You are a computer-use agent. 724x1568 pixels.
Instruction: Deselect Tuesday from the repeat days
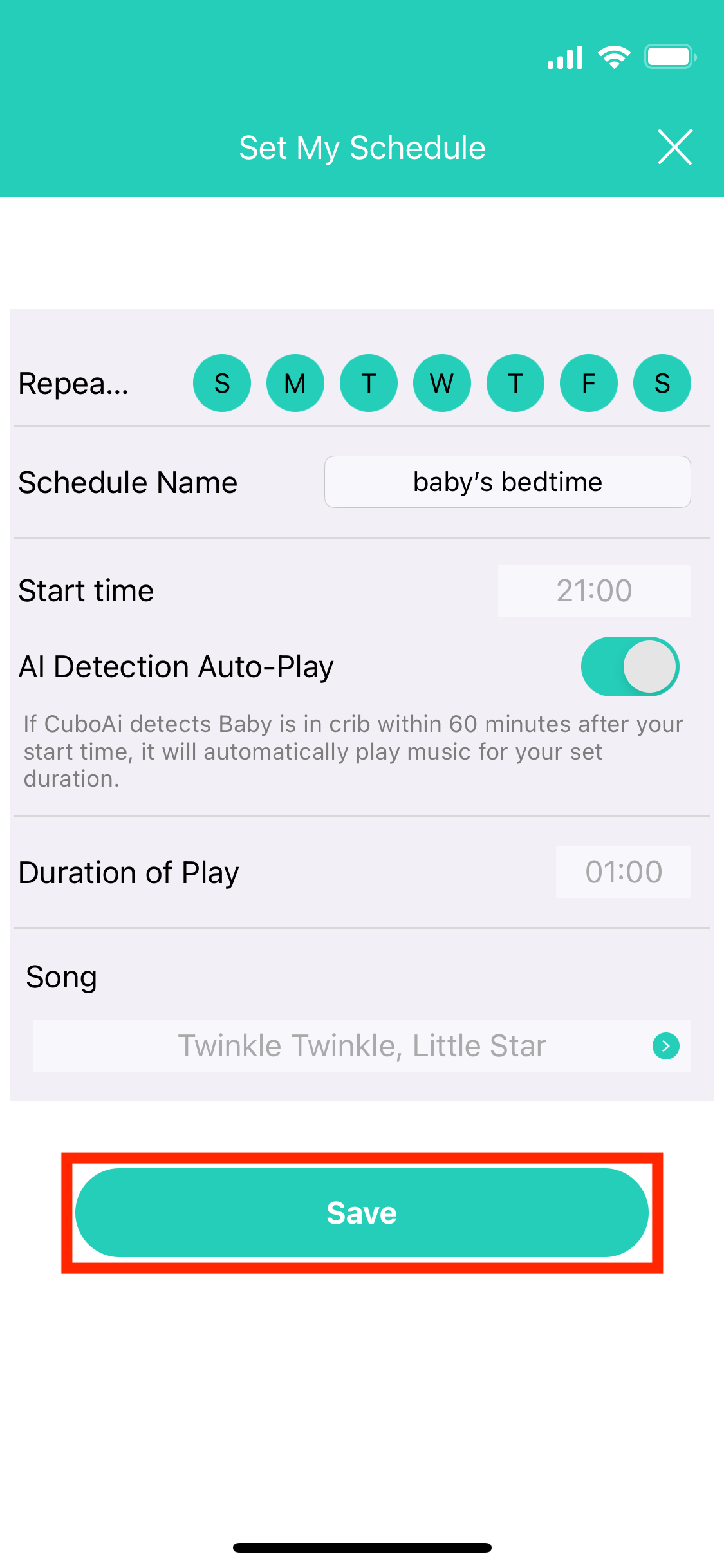click(369, 383)
